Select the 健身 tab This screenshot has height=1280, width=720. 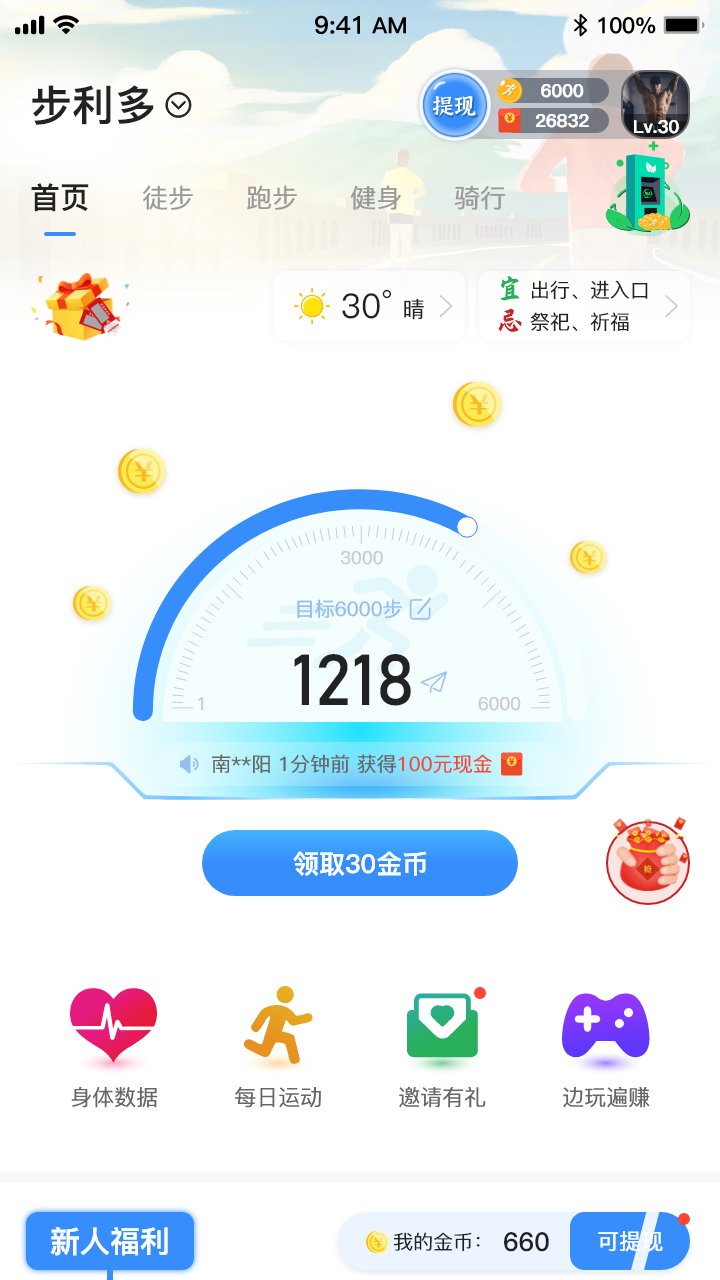[x=375, y=198]
